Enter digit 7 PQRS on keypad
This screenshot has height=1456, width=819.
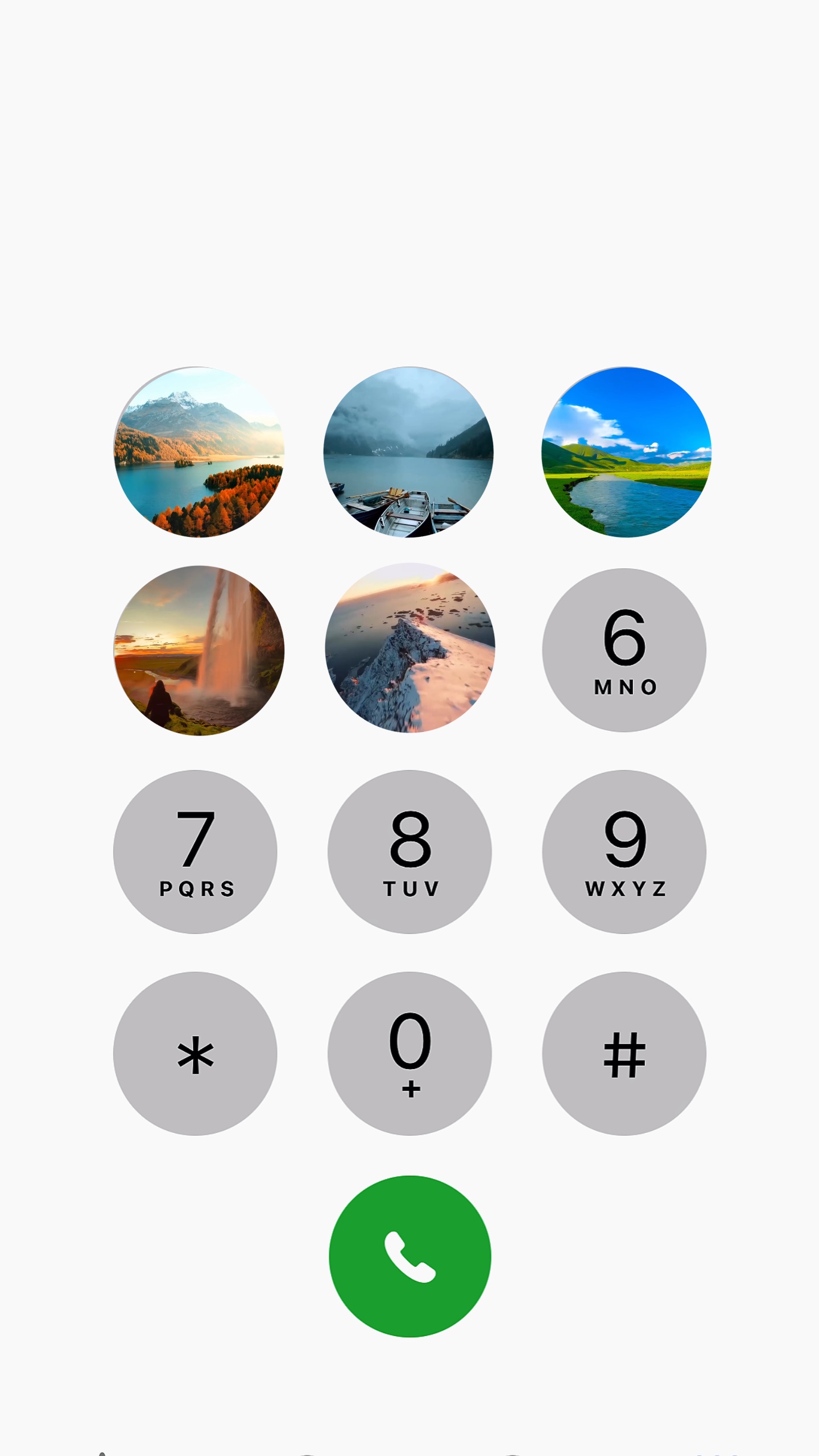(195, 851)
